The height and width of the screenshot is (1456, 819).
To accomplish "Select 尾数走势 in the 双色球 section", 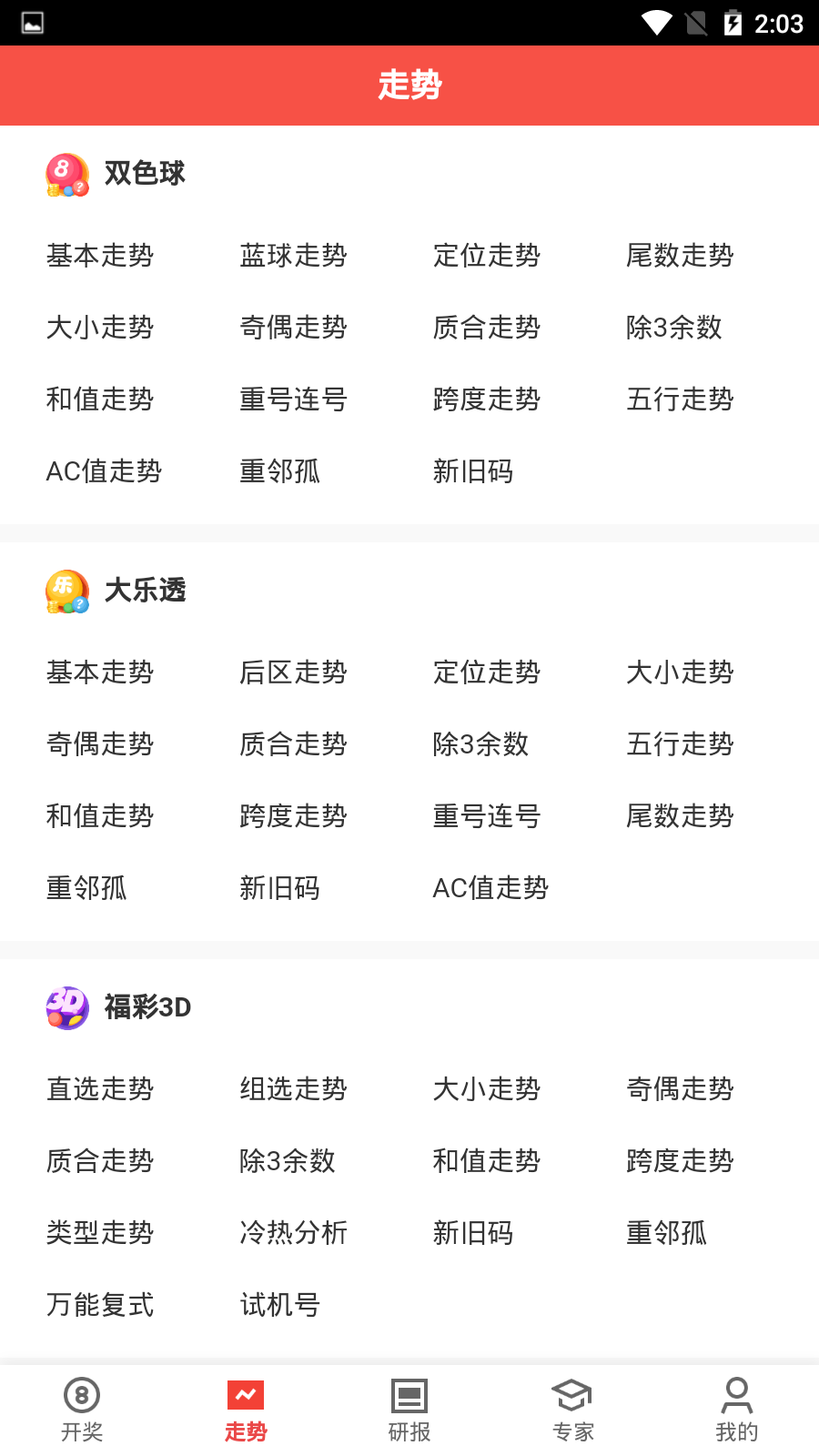I will point(679,257).
